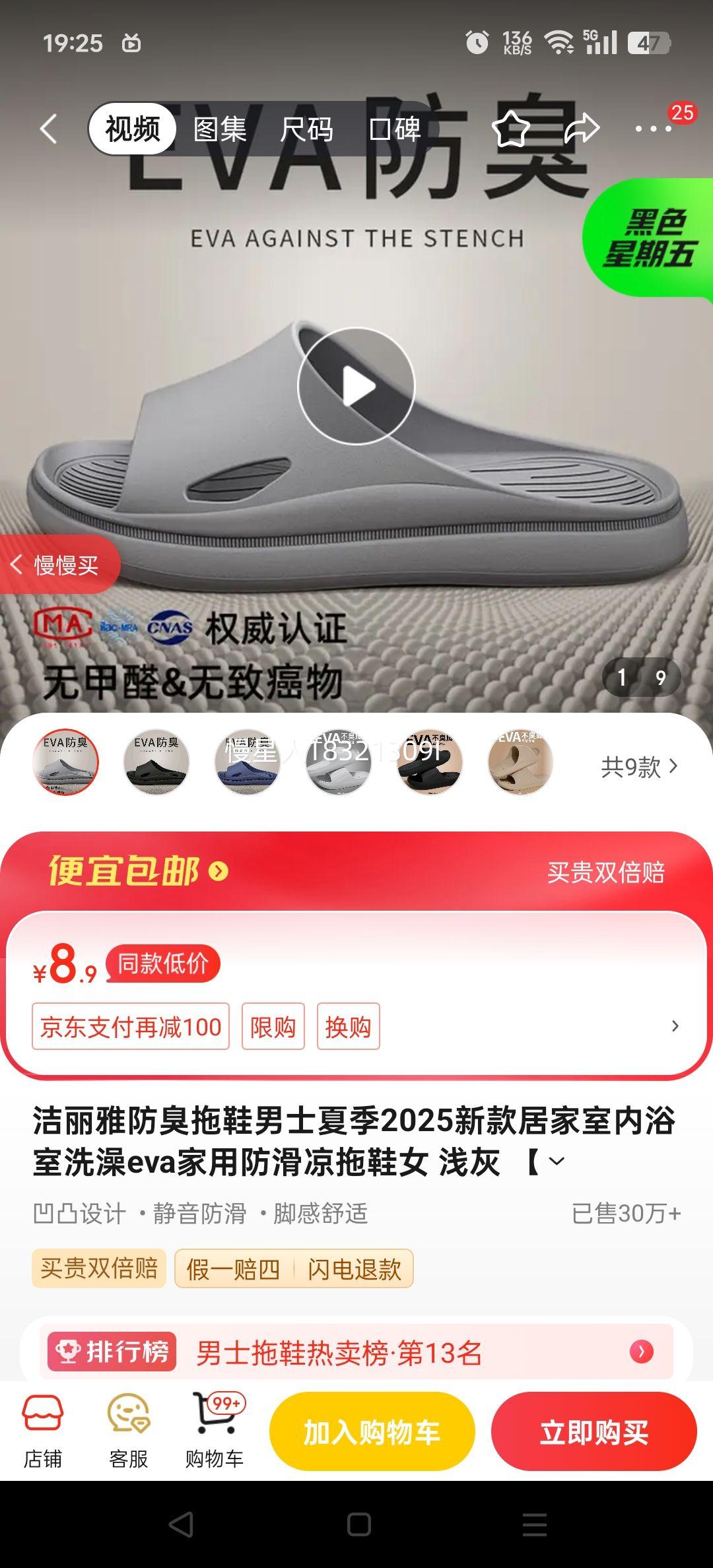The image size is (713, 1568).
Task: Tap 立即购买 to buy now
Action: [594, 1431]
